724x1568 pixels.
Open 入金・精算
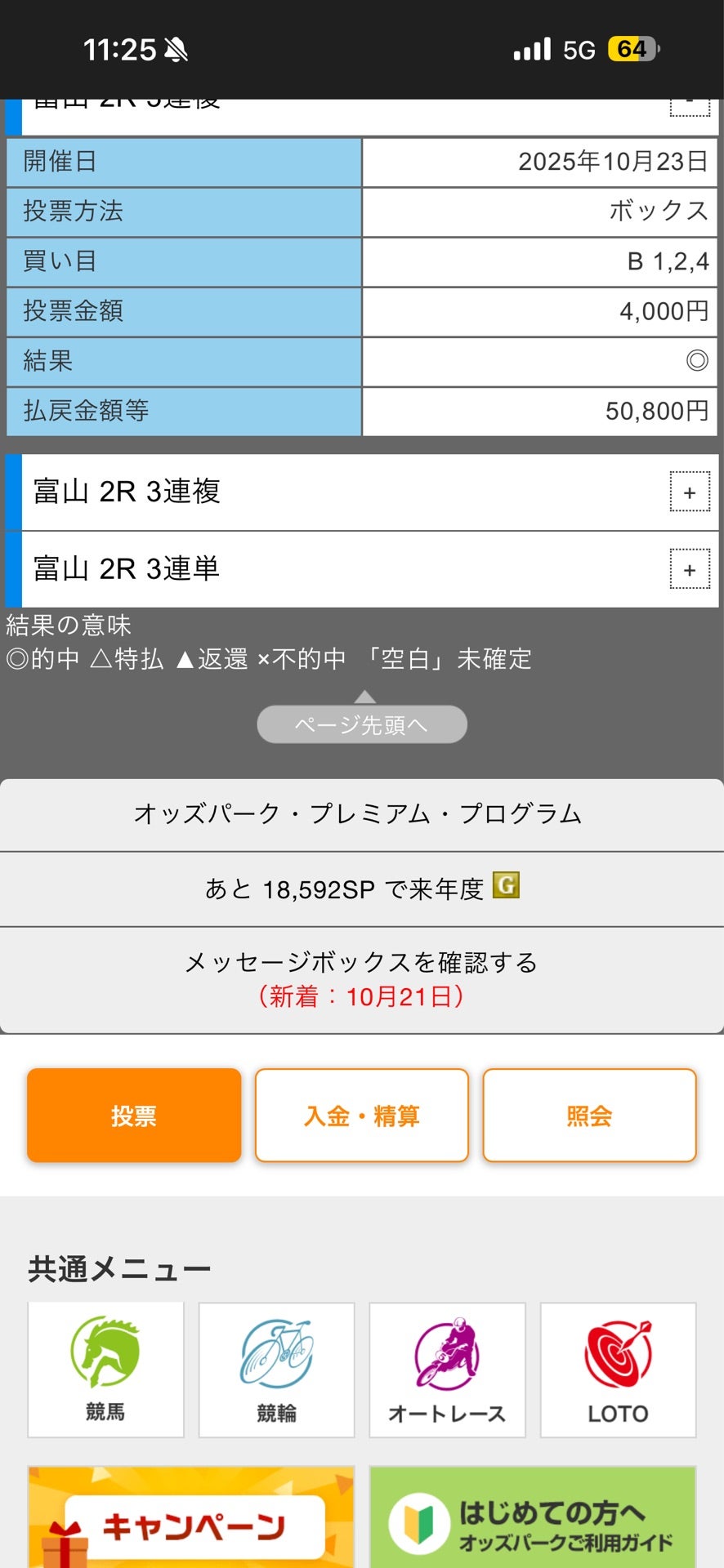[x=362, y=1116]
